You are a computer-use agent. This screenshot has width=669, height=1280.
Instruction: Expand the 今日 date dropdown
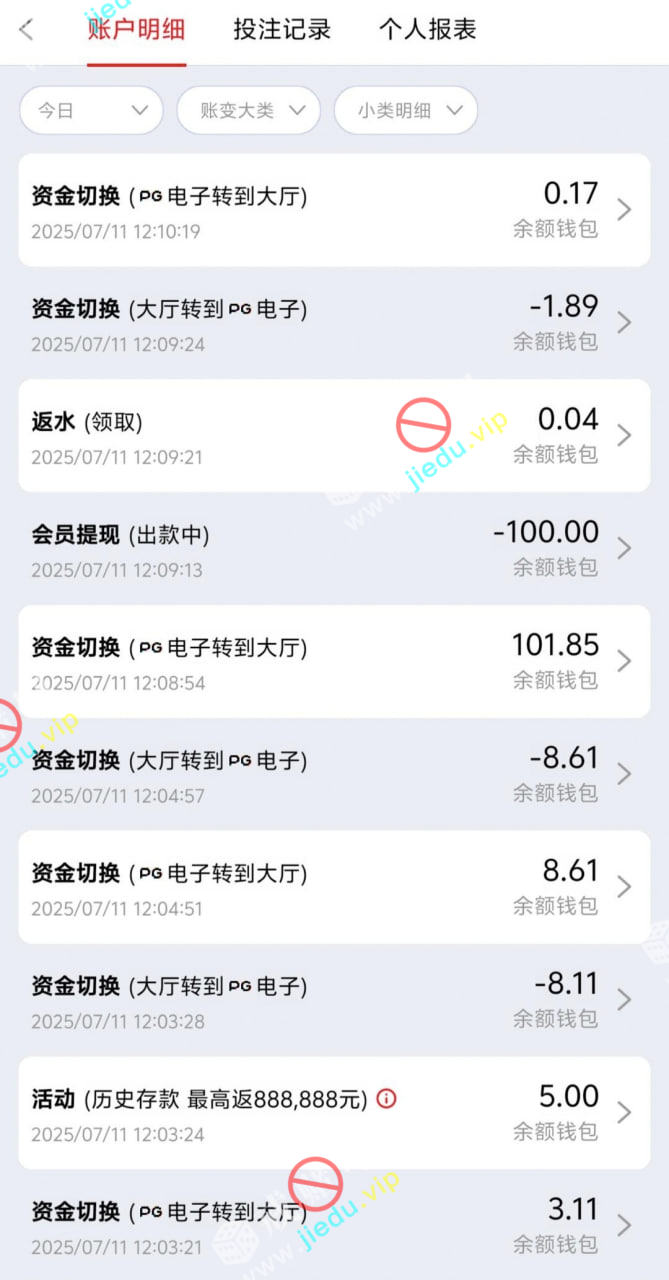coord(91,111)
